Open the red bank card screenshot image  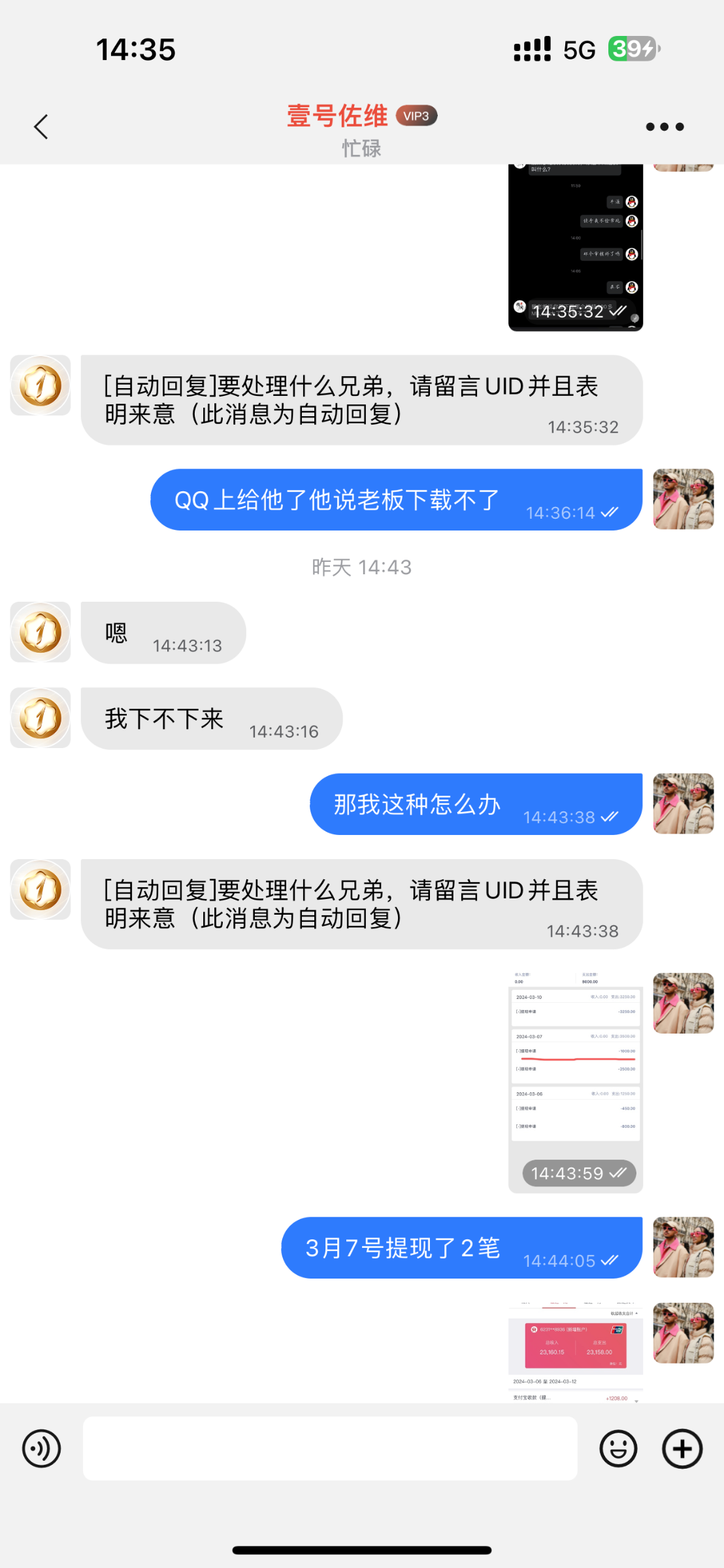pos(575,1351)
